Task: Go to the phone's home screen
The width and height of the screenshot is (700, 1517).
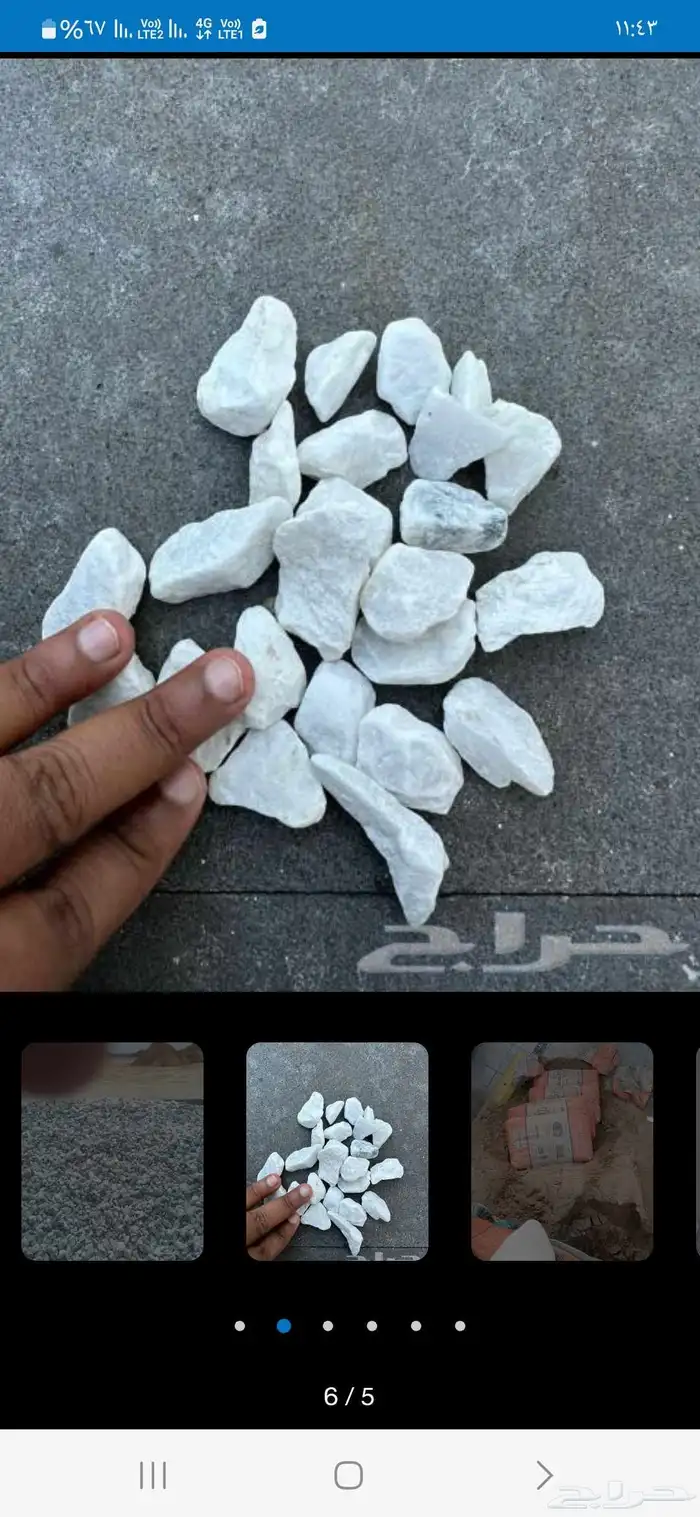Action: click(348, 1475)
